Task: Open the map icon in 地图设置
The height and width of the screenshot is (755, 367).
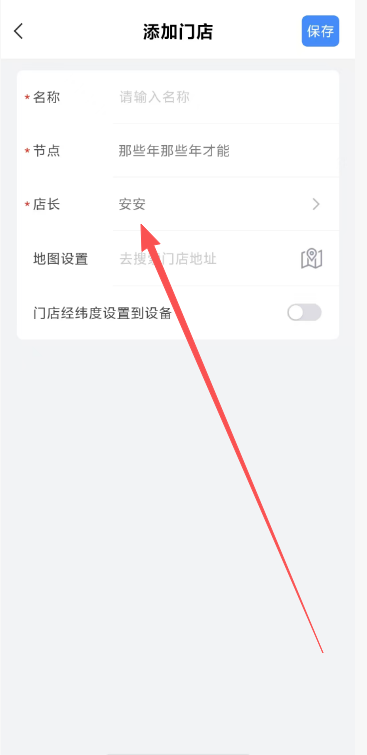Action: click(x=312, y=259)
